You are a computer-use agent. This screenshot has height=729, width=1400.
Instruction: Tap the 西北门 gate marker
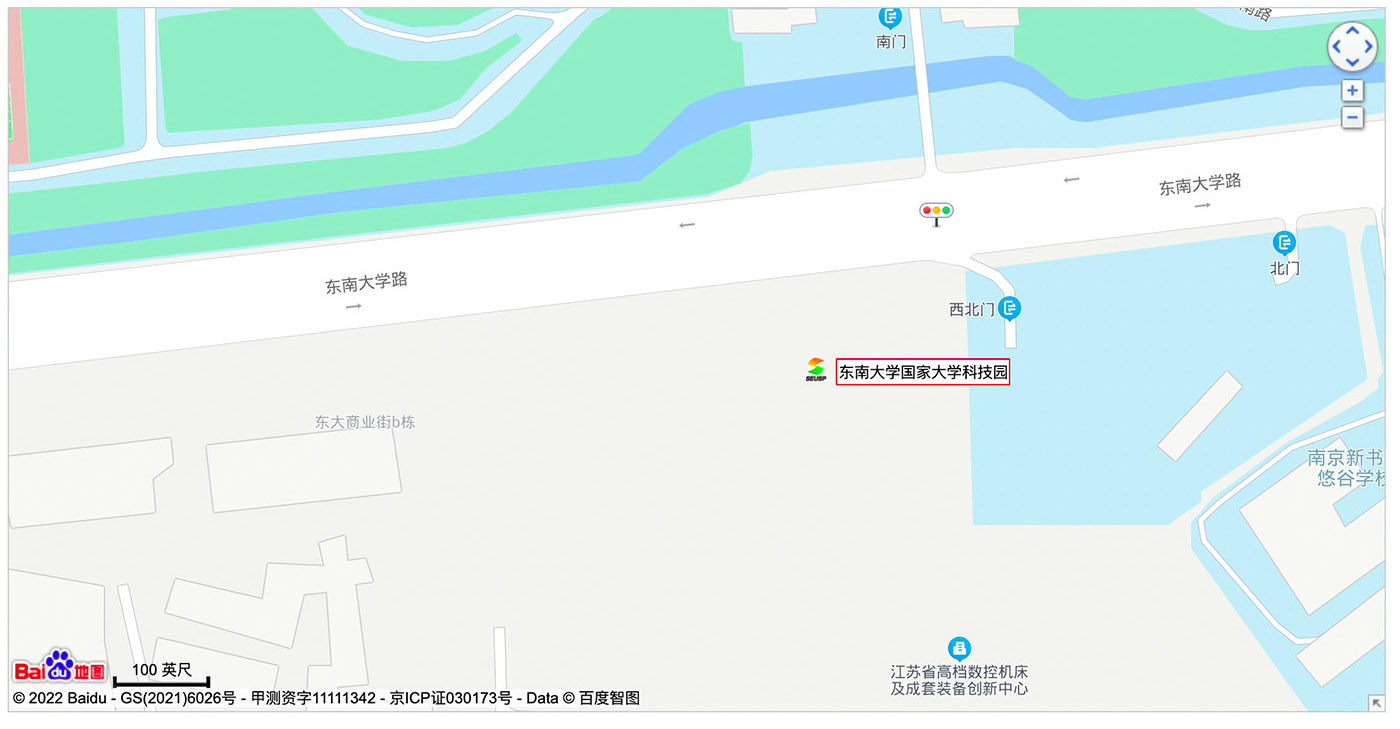coord(1010,309)
